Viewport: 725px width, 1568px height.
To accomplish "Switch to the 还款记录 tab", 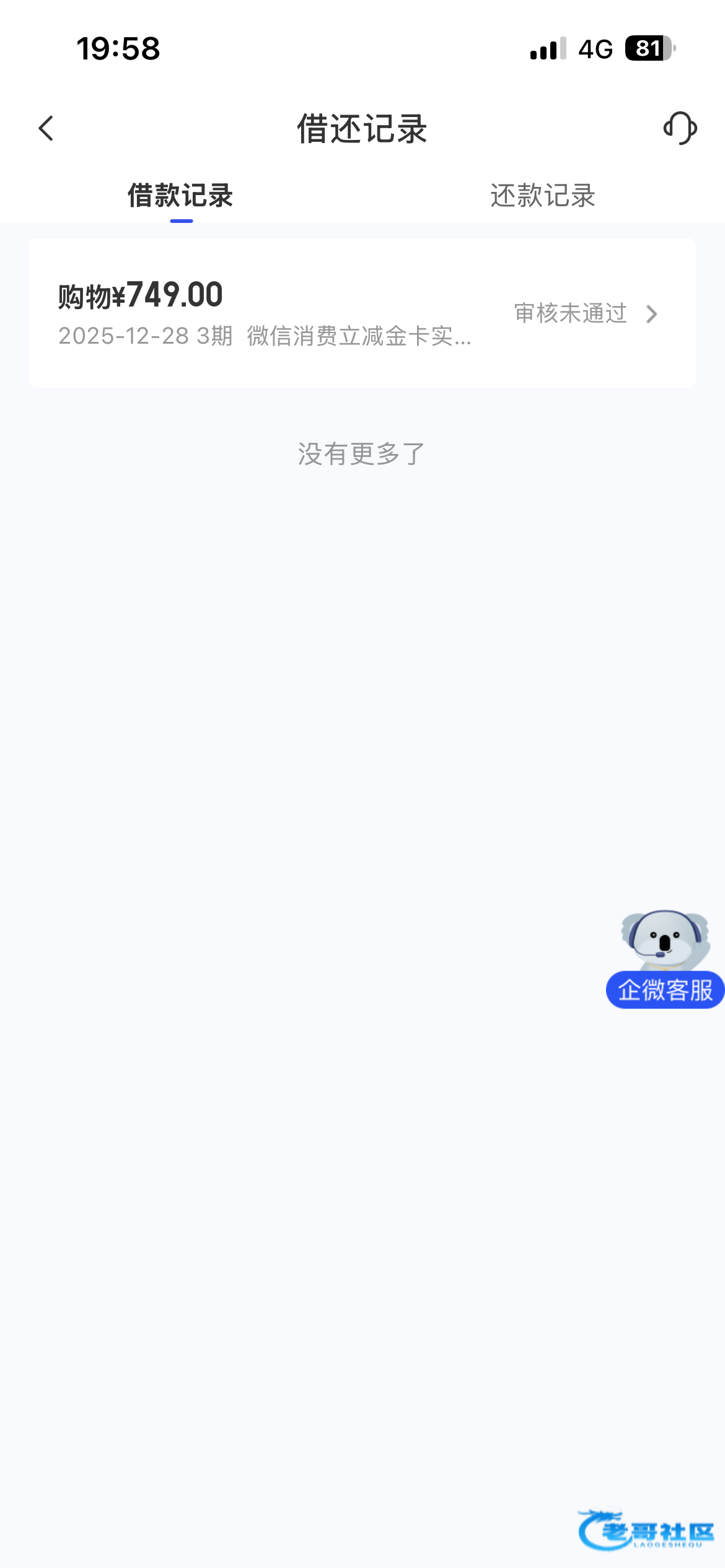I will tap(542, 196).
